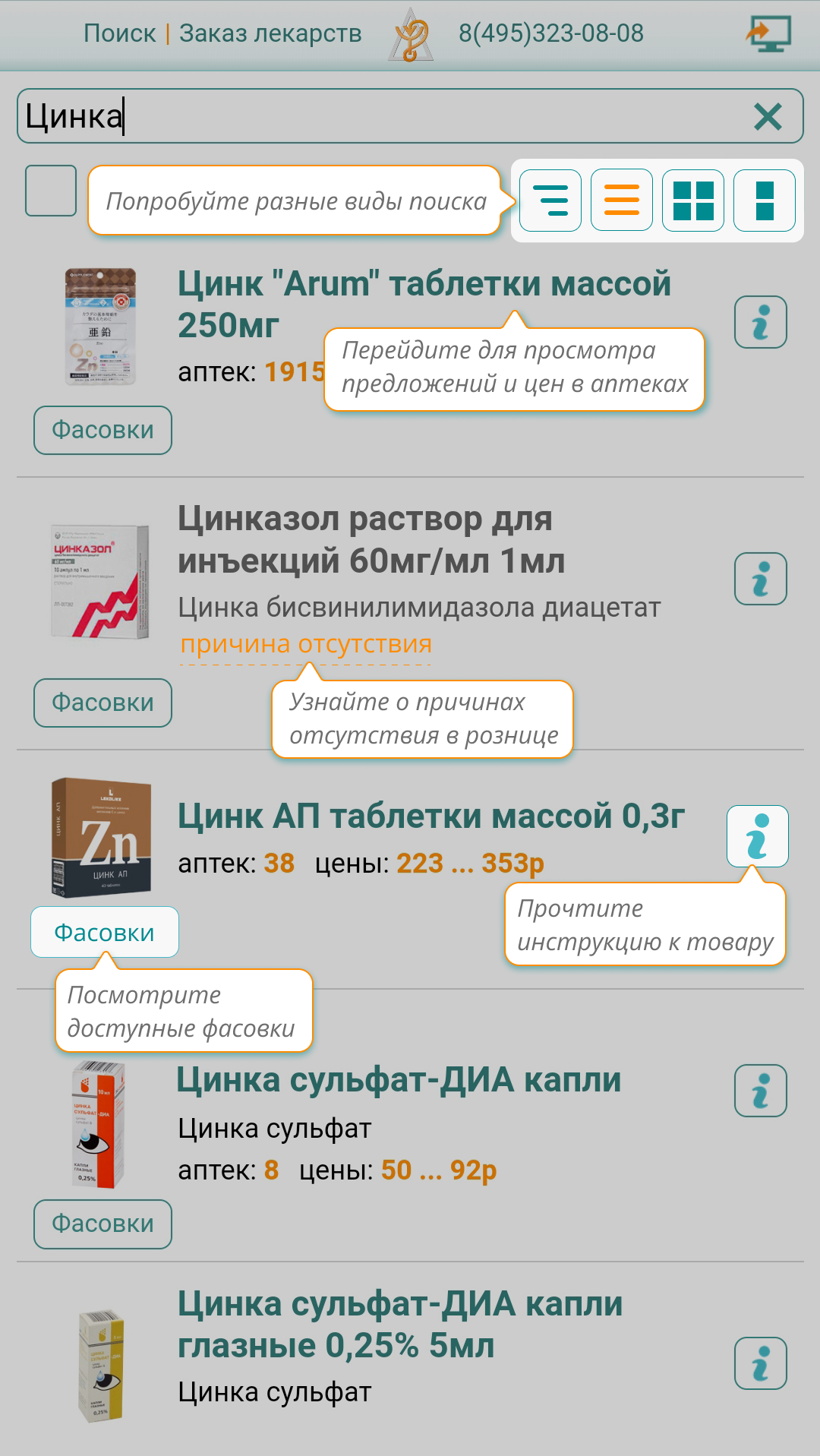Tap the причина отсутствия link for Цинказол
The image size is (820, 1456).
click(x=306, y=644)
